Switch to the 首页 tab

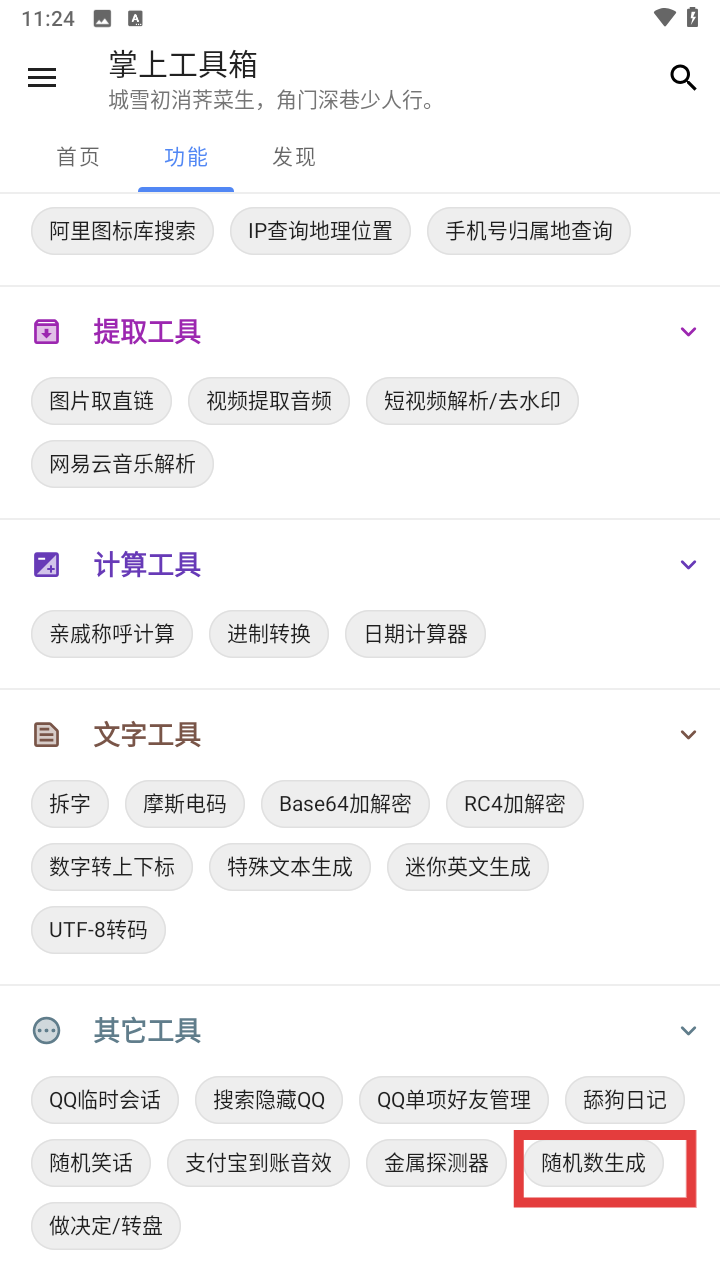78,157
